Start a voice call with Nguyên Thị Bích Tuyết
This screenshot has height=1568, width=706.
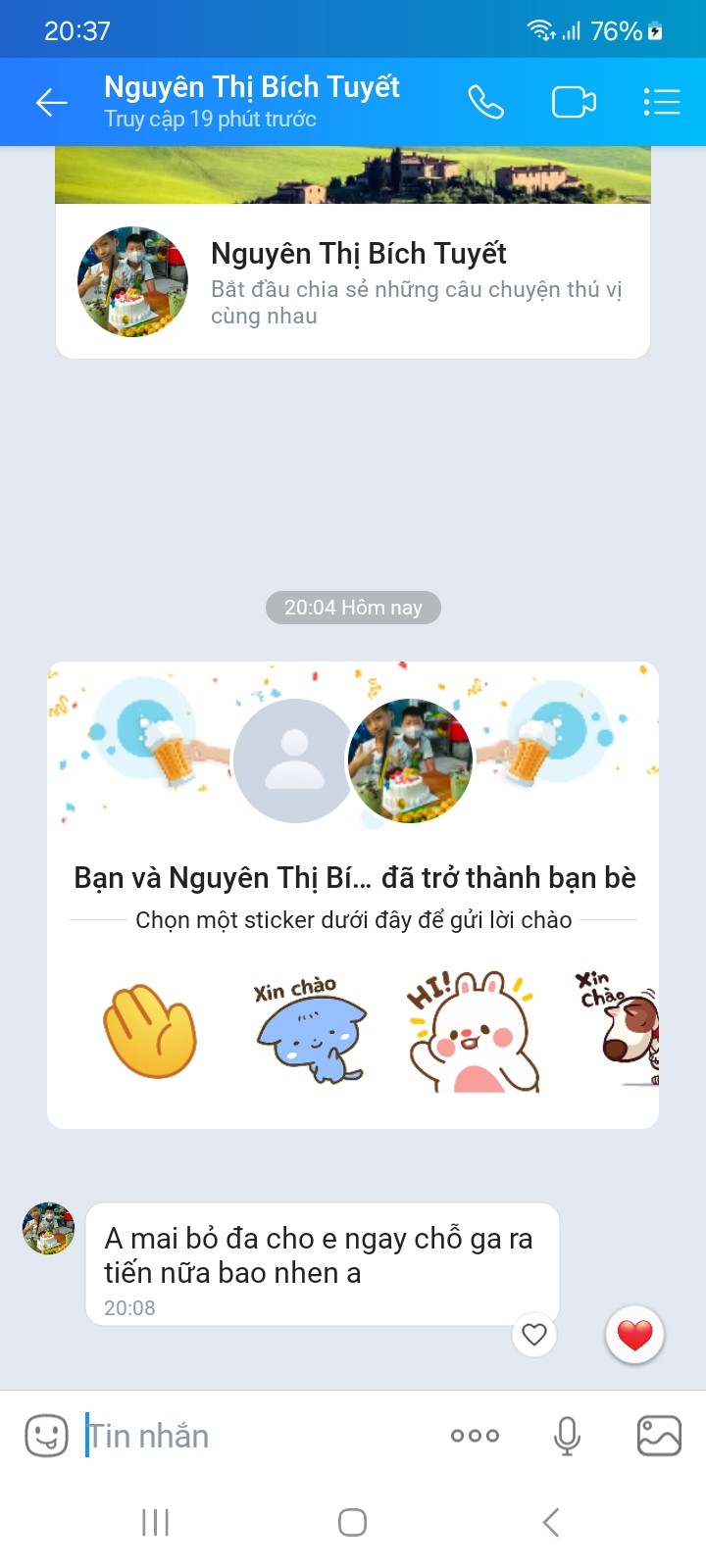[485, 102]
